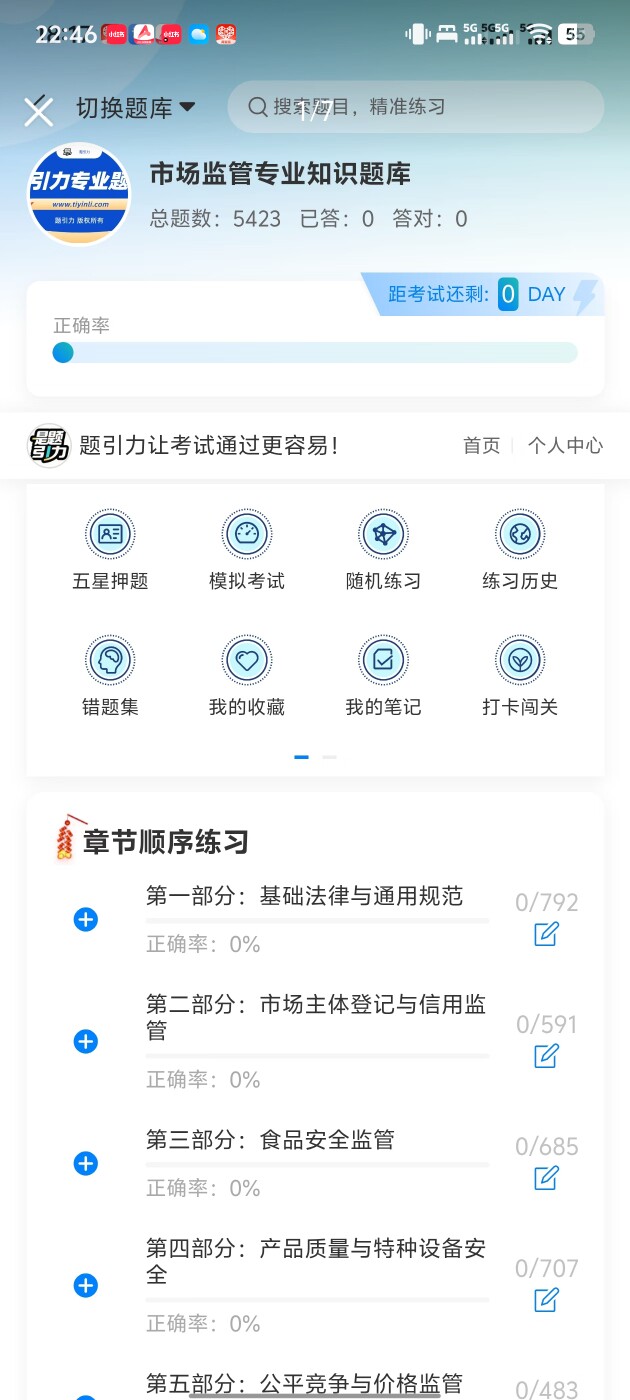Start 随机练习
This screenshot has height=1400, width=630.
point(383,550)
